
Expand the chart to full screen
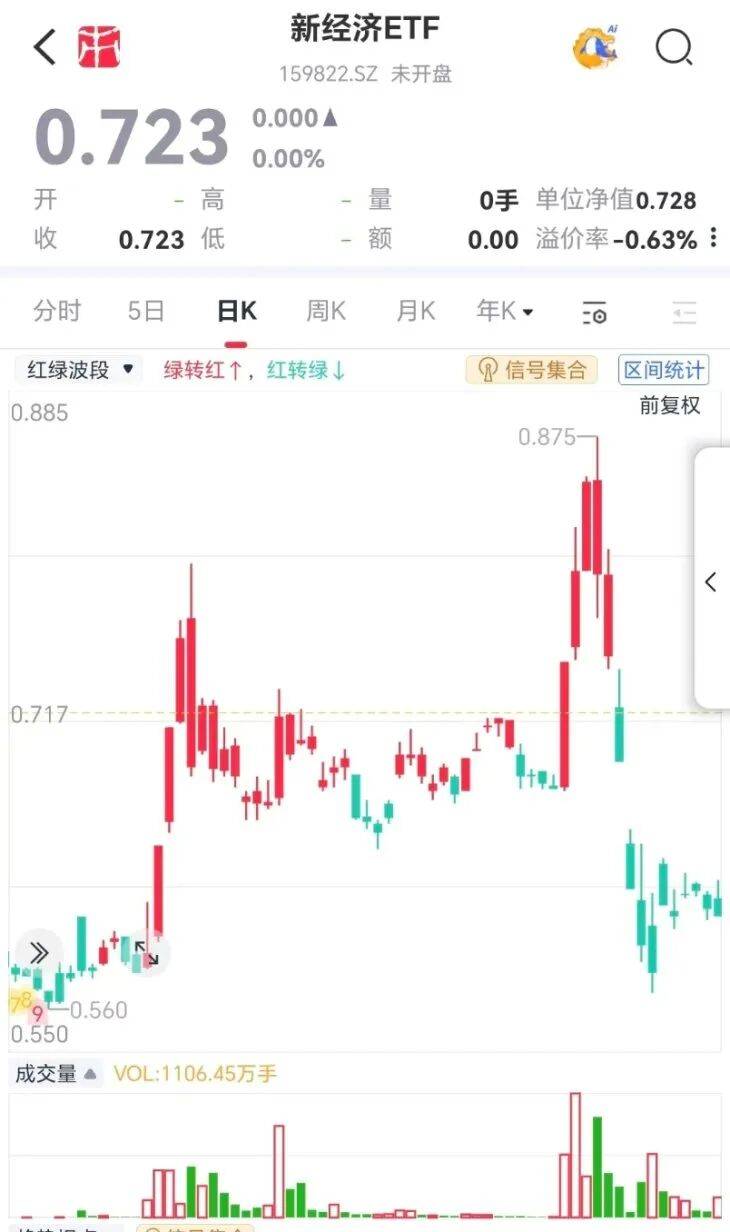(x=146, y=952)
